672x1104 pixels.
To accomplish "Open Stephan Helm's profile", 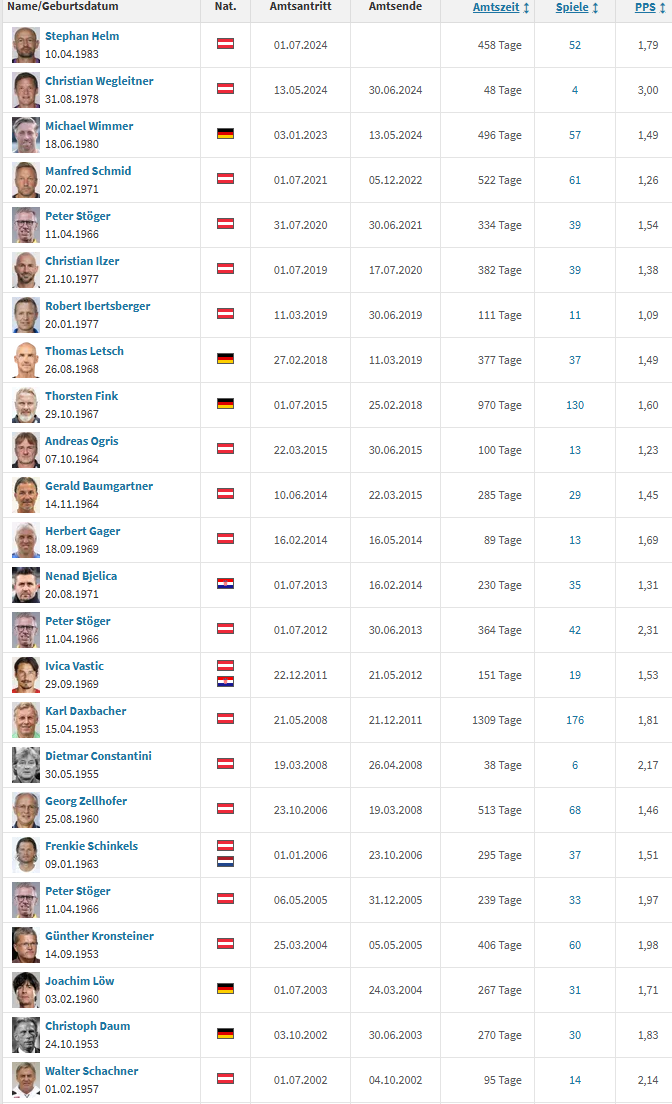I will (82, 36).
